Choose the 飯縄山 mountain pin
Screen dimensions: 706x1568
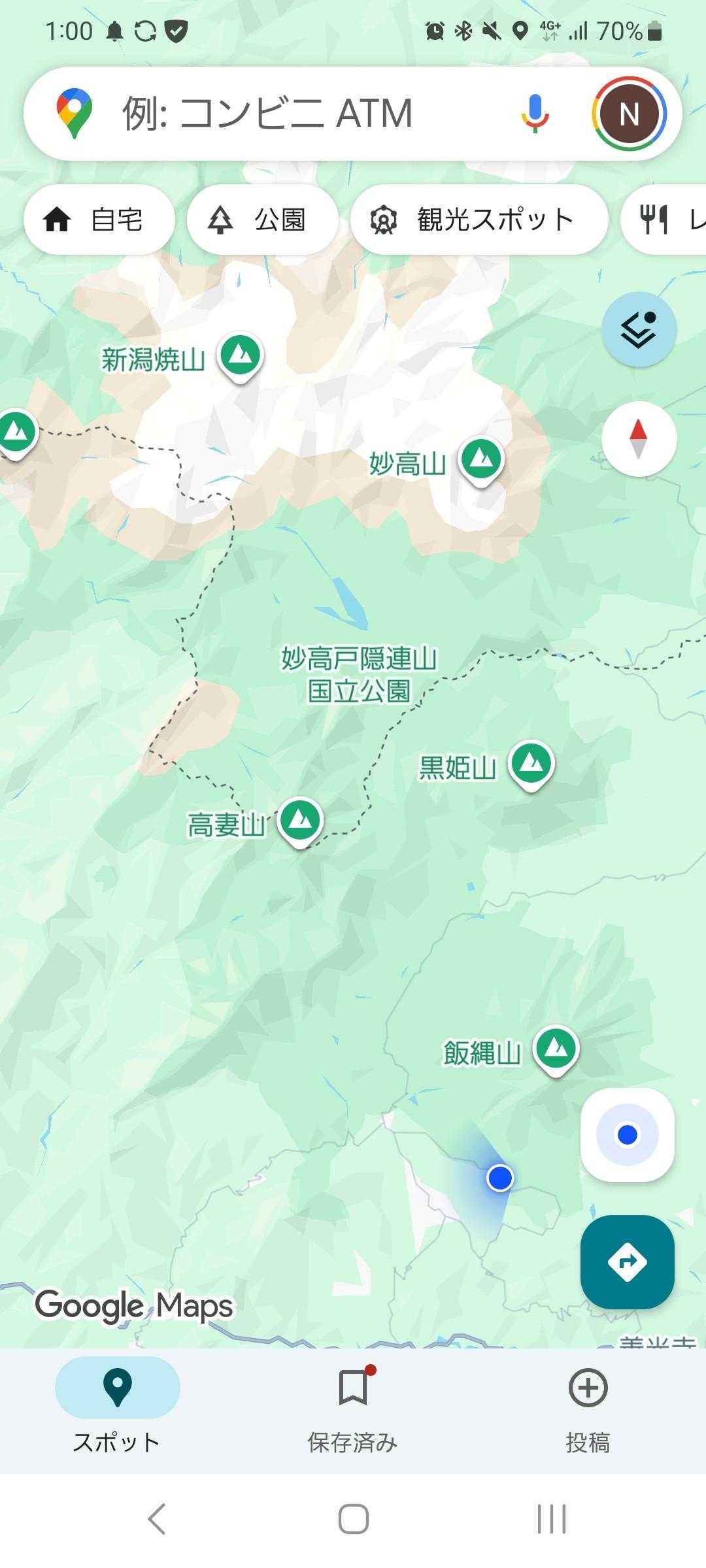click(556, 1049)
